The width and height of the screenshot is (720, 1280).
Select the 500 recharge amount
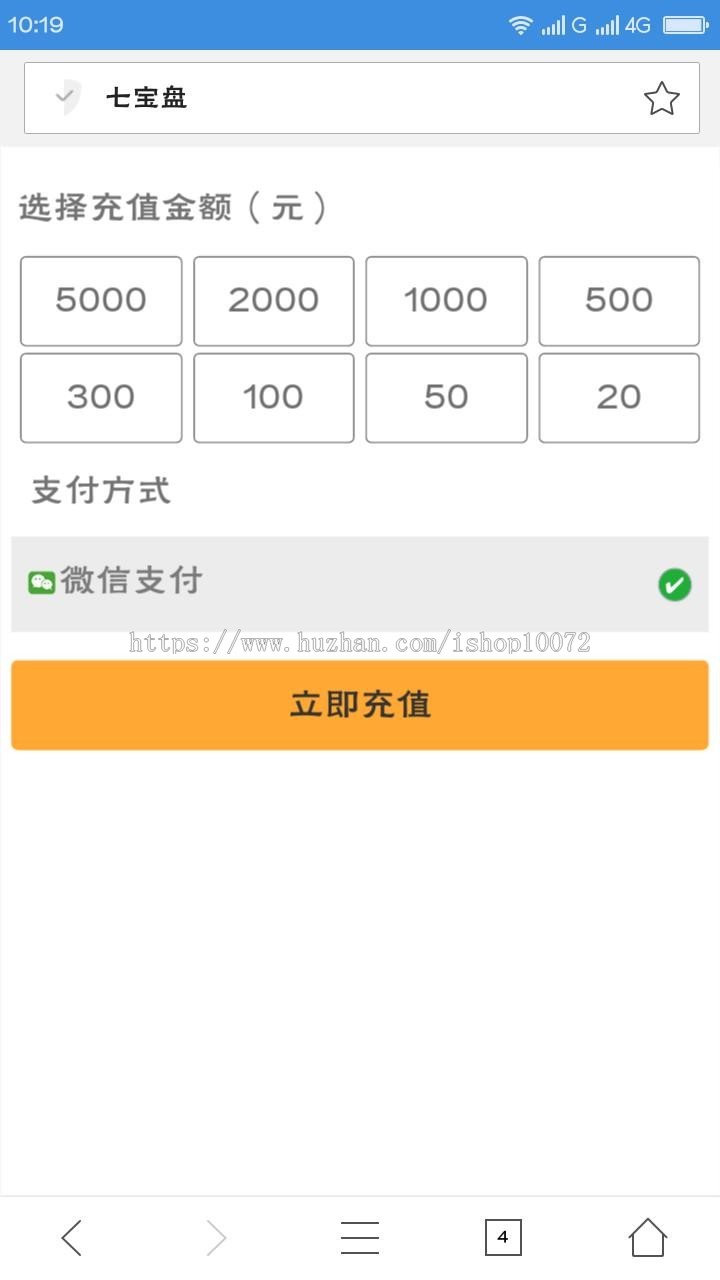point(618,300)
